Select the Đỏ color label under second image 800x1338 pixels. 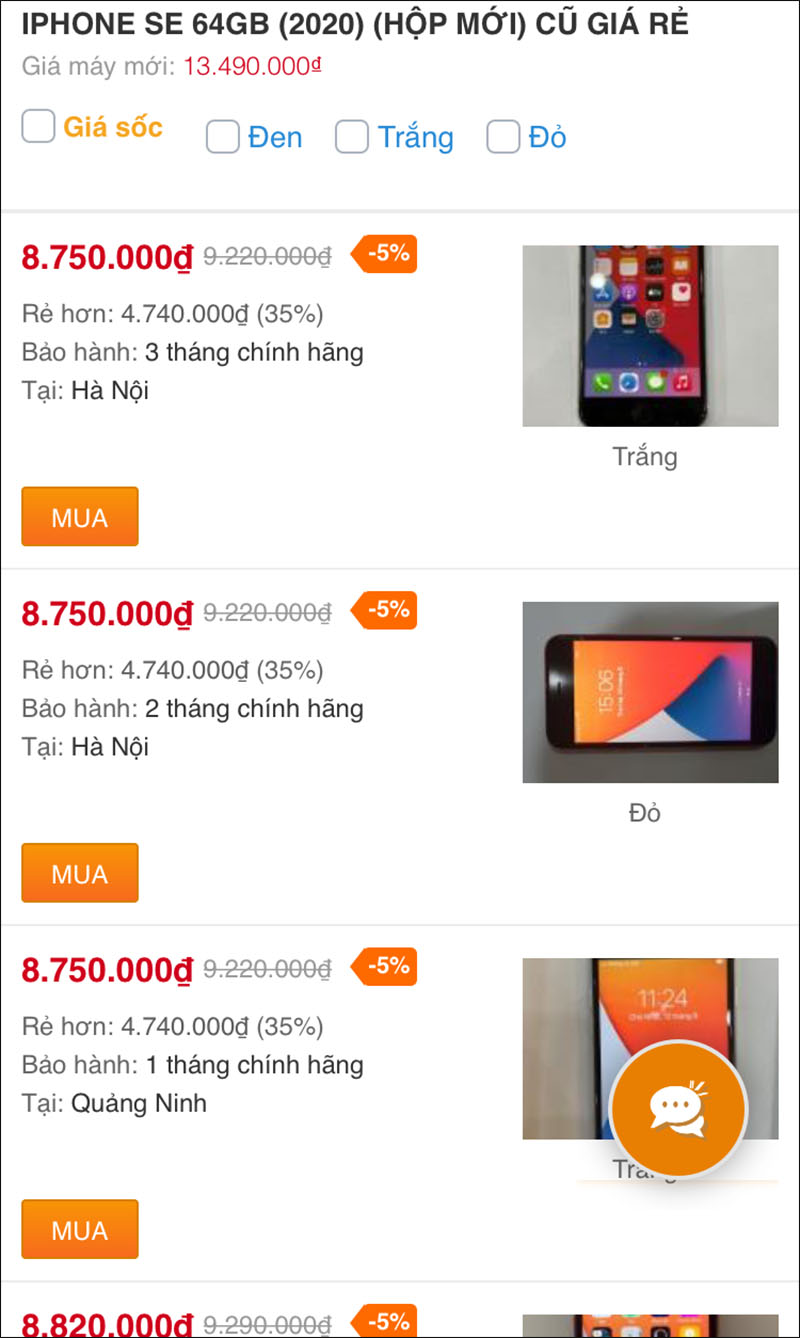click(x=646, y=812)
